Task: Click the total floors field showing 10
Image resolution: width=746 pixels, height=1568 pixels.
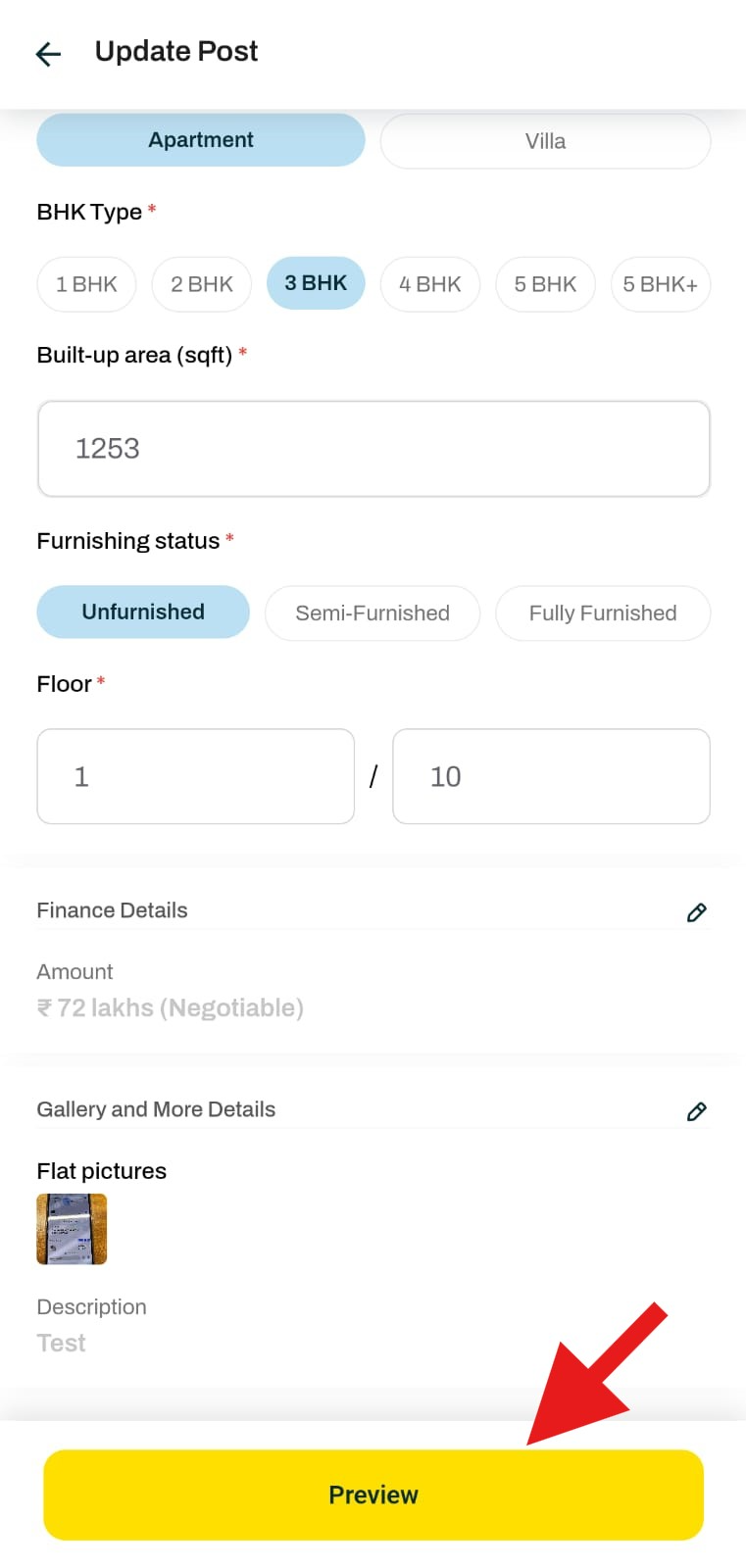Action: click(551, 776)
